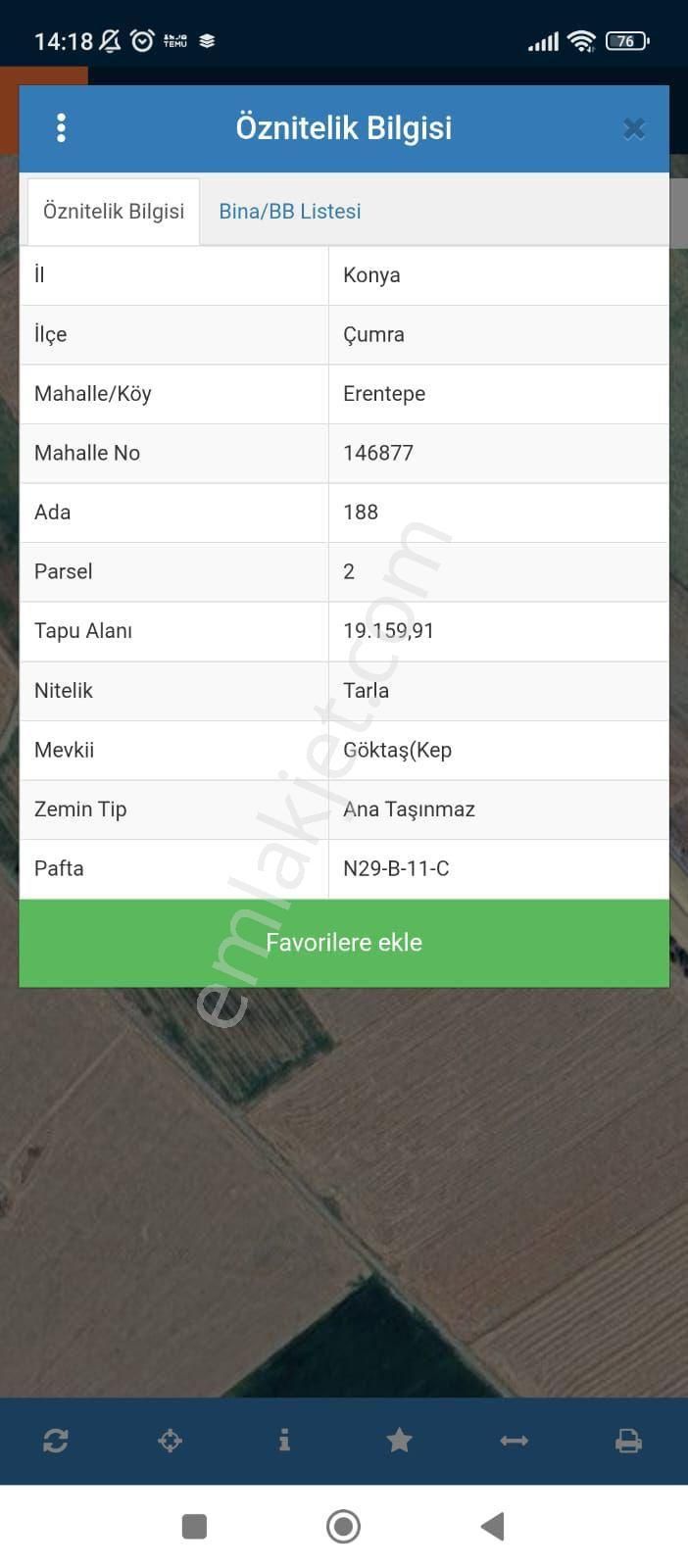Image resolution: width=688 pixels, height=1568 pixels.
Task: Close the Öznitelik Bilgisi dialog
Action: click(x=634, y=128)
